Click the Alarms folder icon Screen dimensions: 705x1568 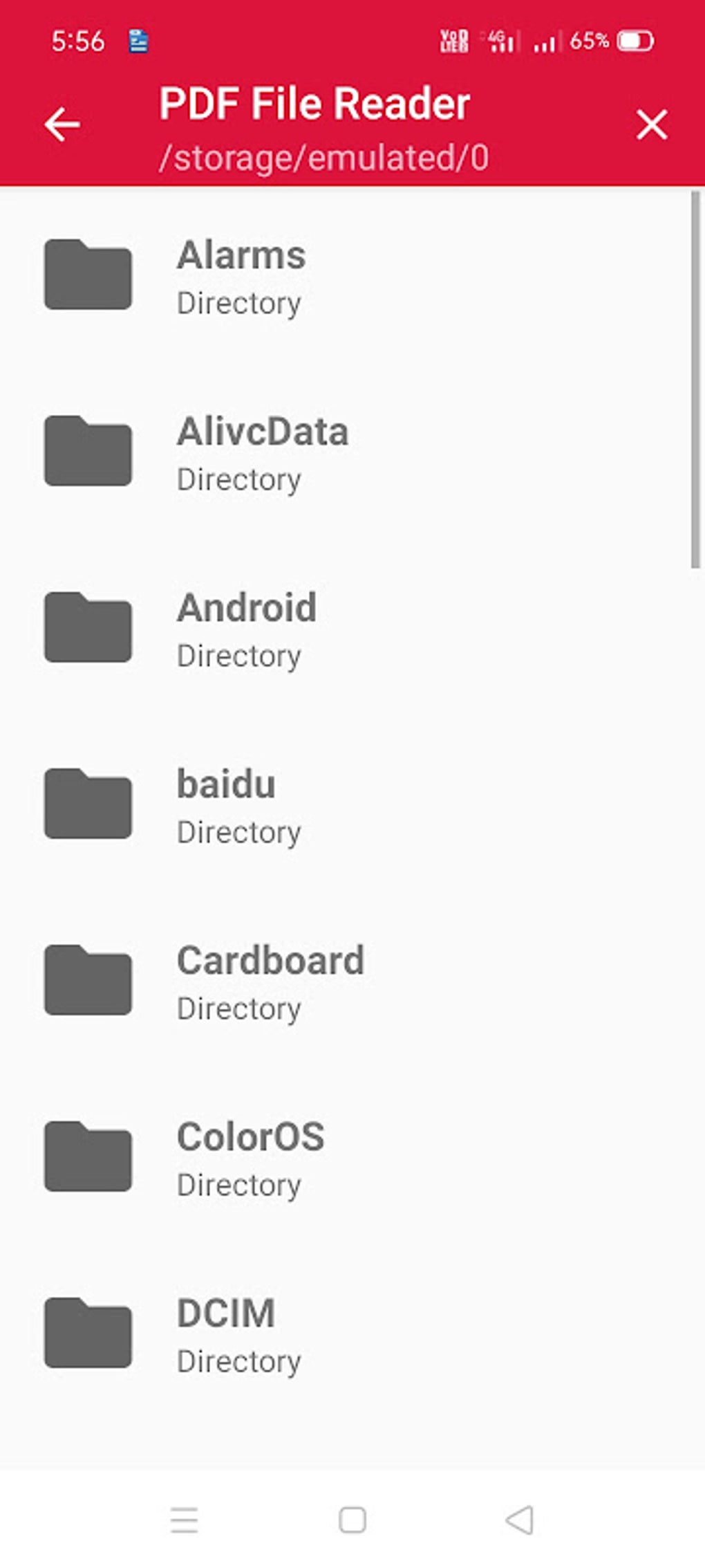click(x=88, y=275)
